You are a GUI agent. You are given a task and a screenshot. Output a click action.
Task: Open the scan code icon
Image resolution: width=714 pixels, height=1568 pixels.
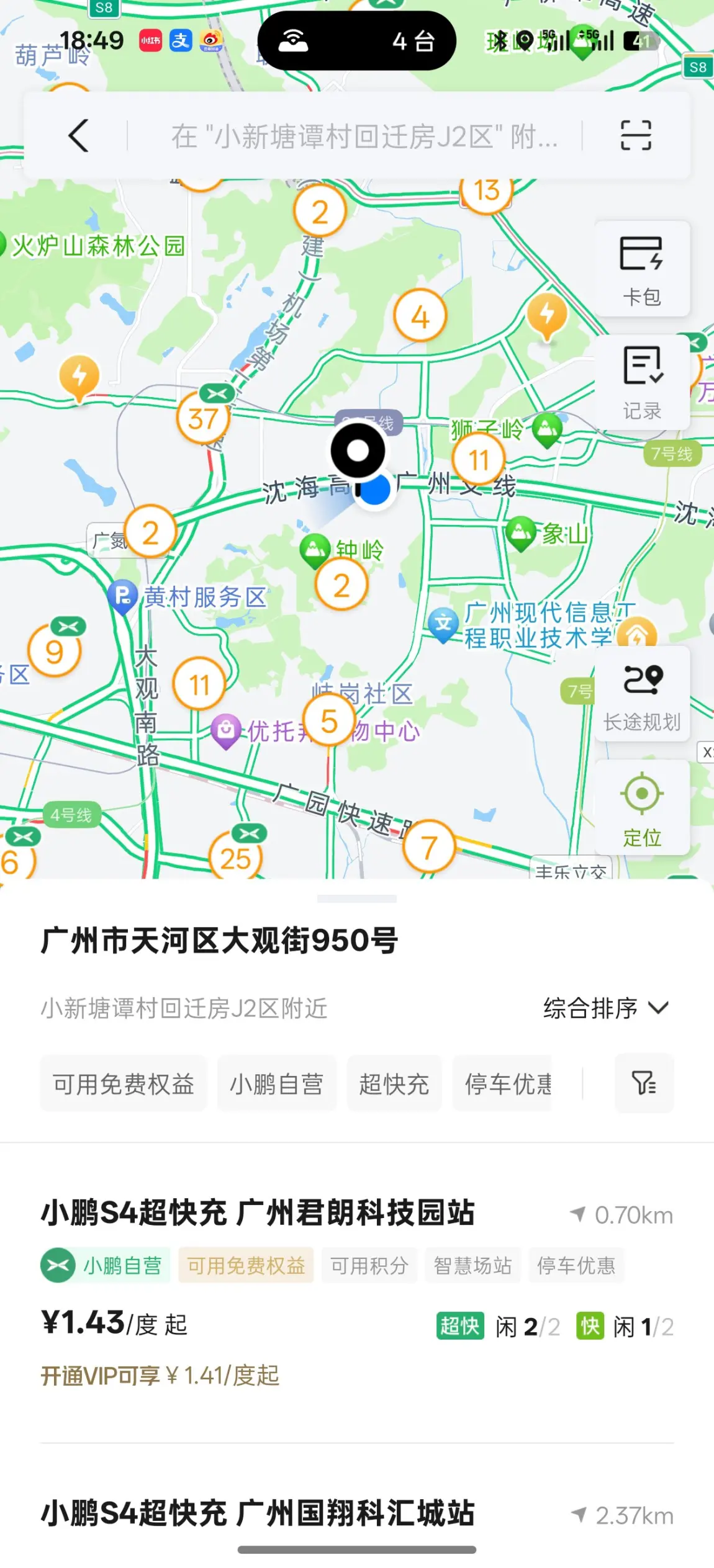click(636, 135)
